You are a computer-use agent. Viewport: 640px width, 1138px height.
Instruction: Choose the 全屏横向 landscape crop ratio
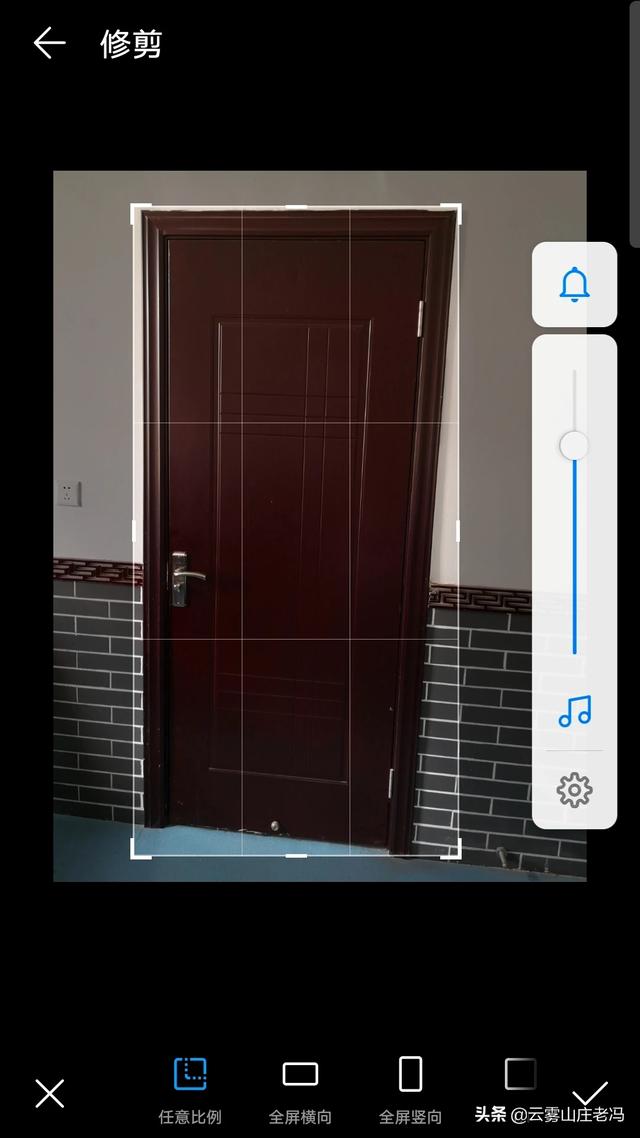click(x=300, y=1088)
